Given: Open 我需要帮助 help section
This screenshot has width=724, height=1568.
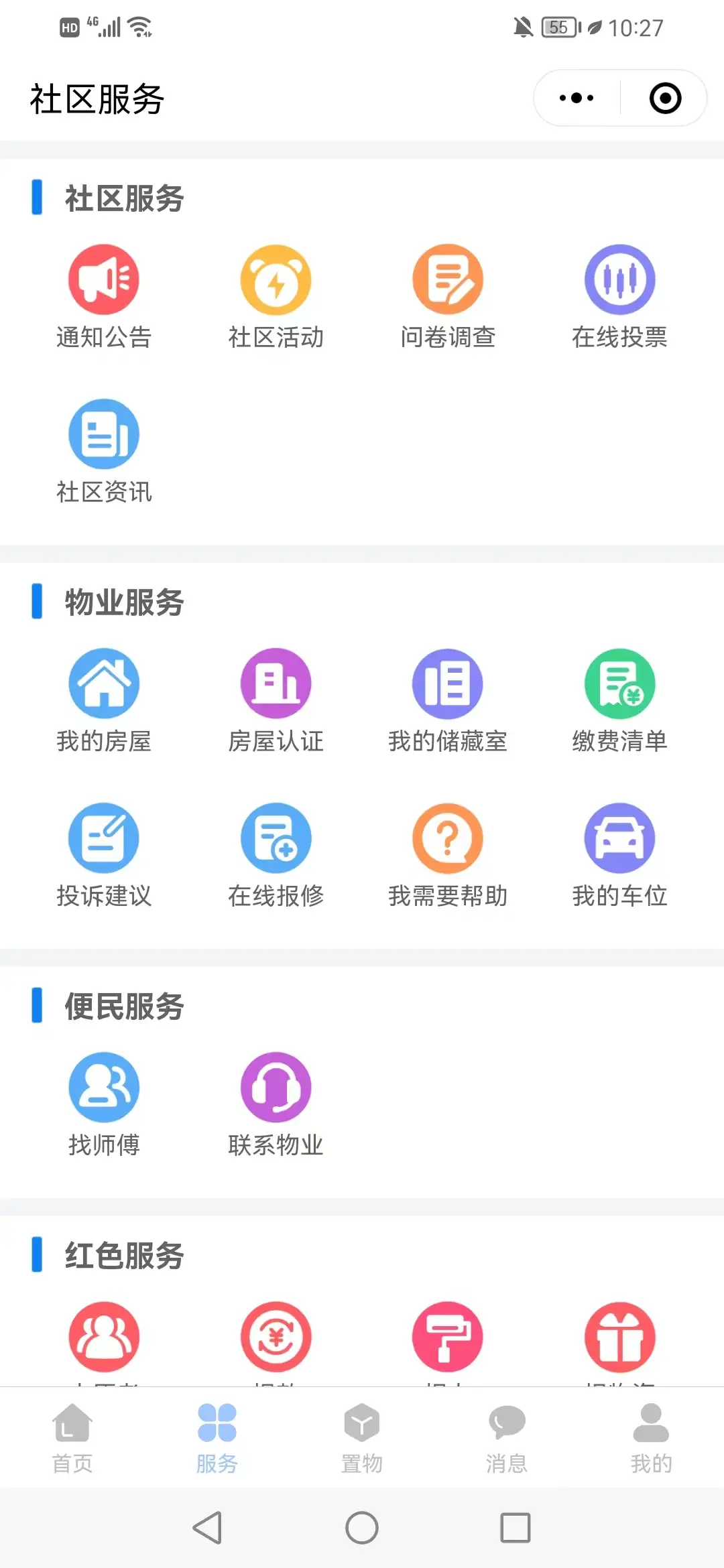Looking at the screenshot, I should [448, 856].
